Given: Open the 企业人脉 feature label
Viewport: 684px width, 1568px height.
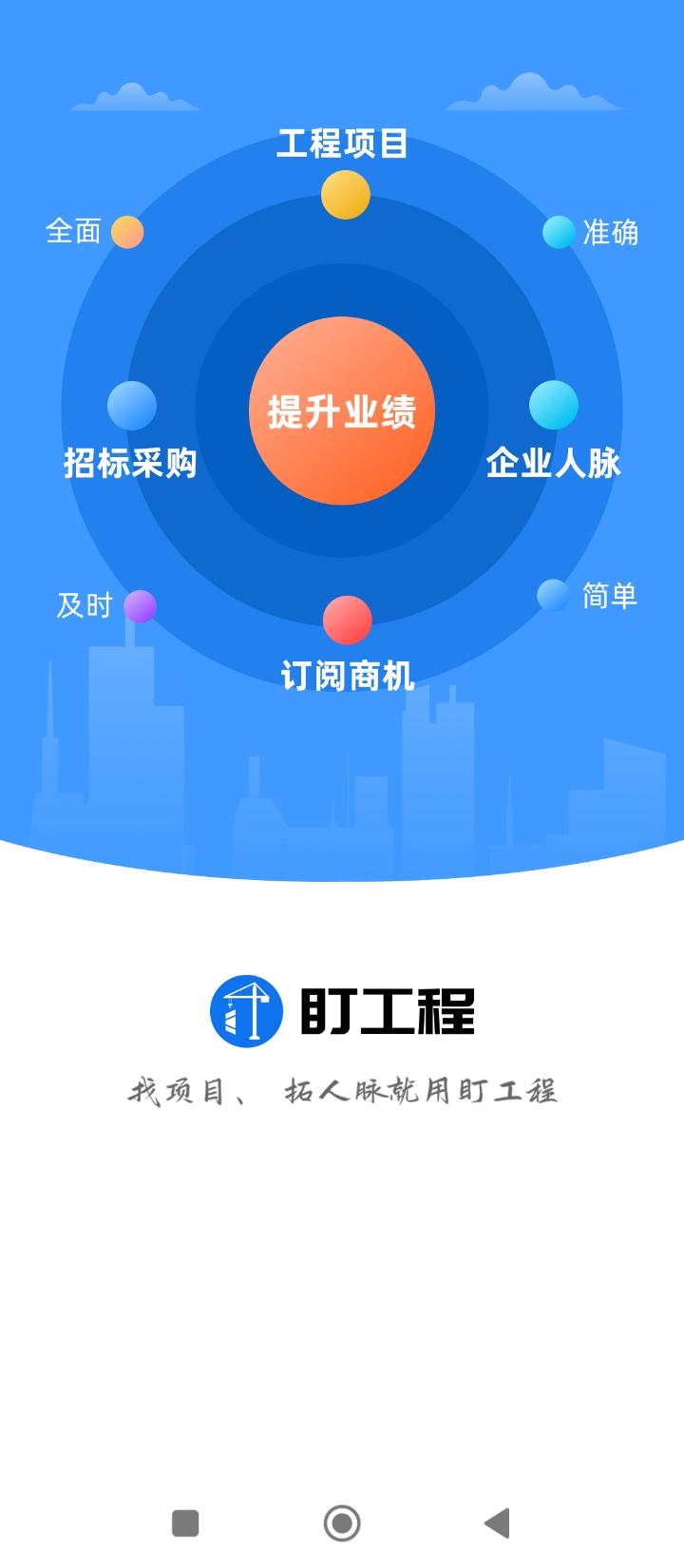Looking at the screenshot, I should tap(554, 465).
